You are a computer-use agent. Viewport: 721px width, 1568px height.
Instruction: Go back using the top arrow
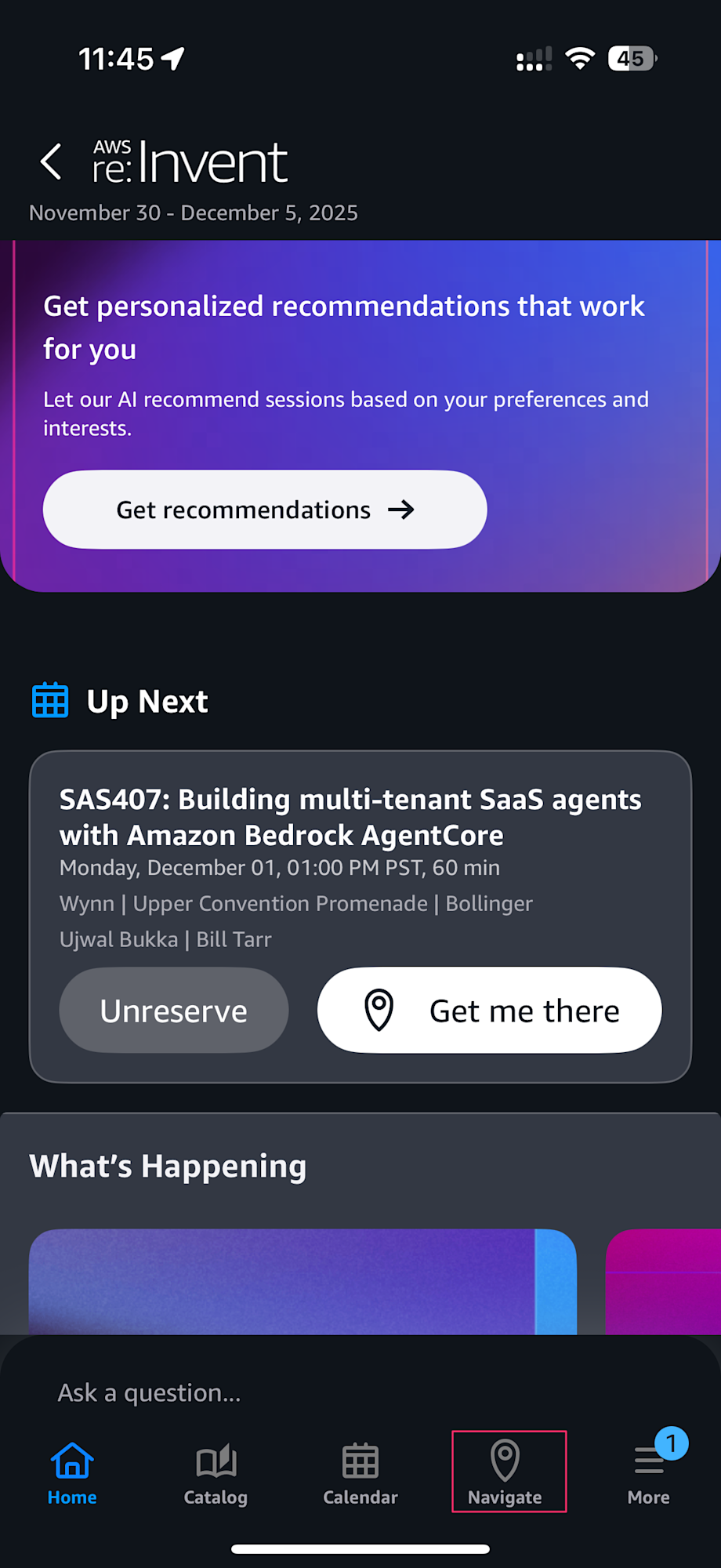point(52,162)
